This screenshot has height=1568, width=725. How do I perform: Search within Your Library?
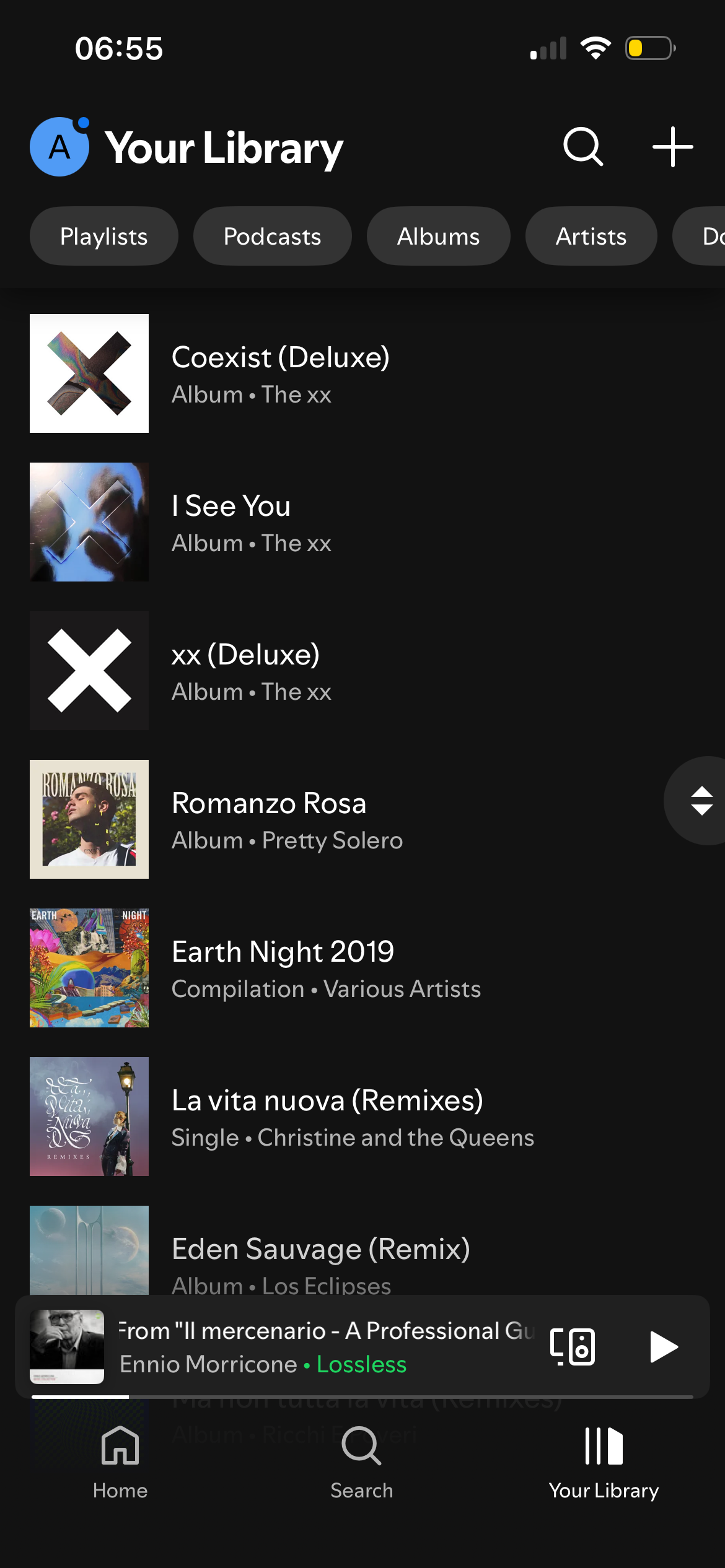582,147
